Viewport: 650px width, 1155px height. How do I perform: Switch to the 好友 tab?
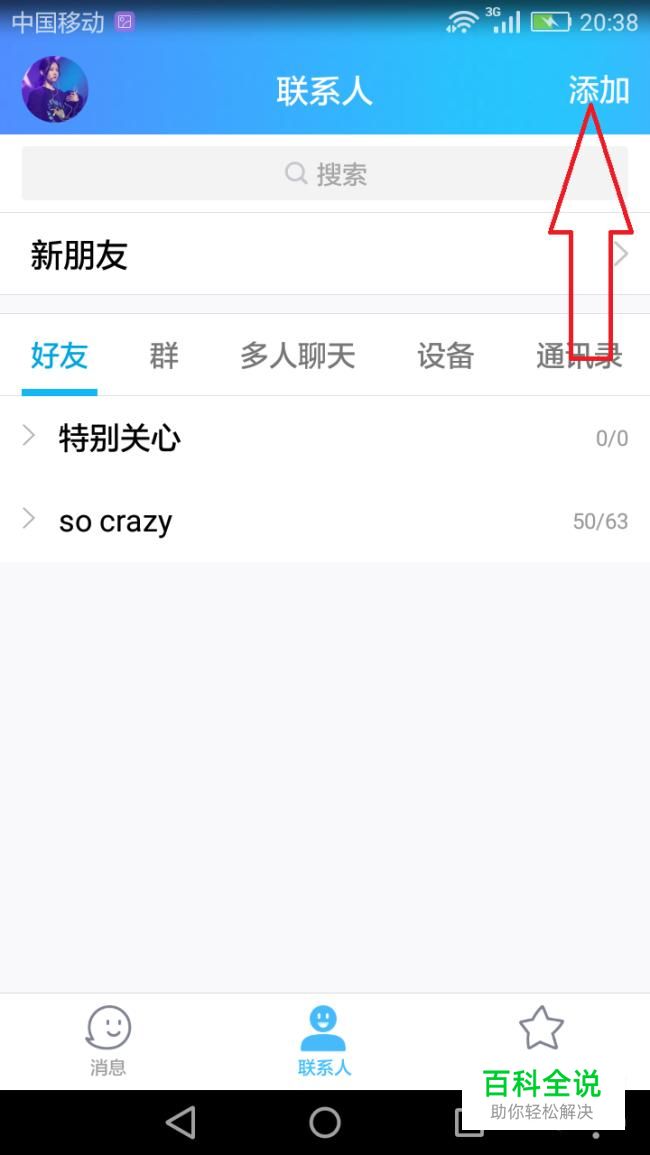[x=59, y=356]
